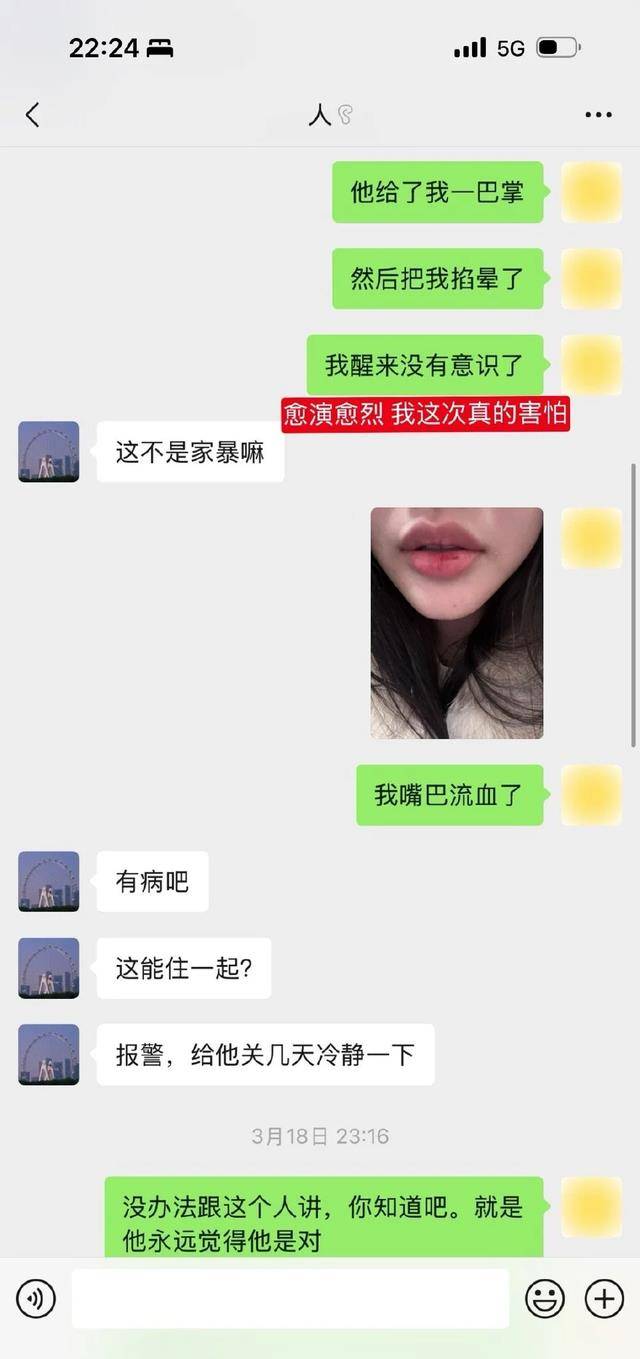
Task: Open the chat info overflow menu
Action: coord(598,115)
